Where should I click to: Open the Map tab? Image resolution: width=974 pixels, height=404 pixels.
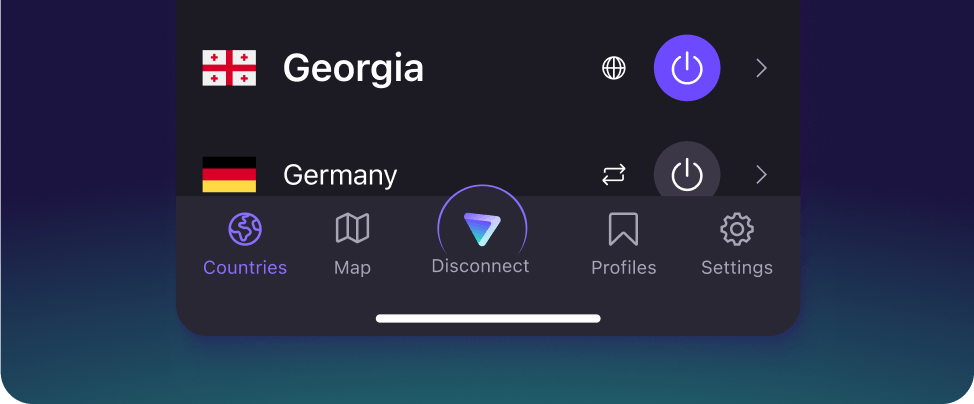[x=352, y=244]
